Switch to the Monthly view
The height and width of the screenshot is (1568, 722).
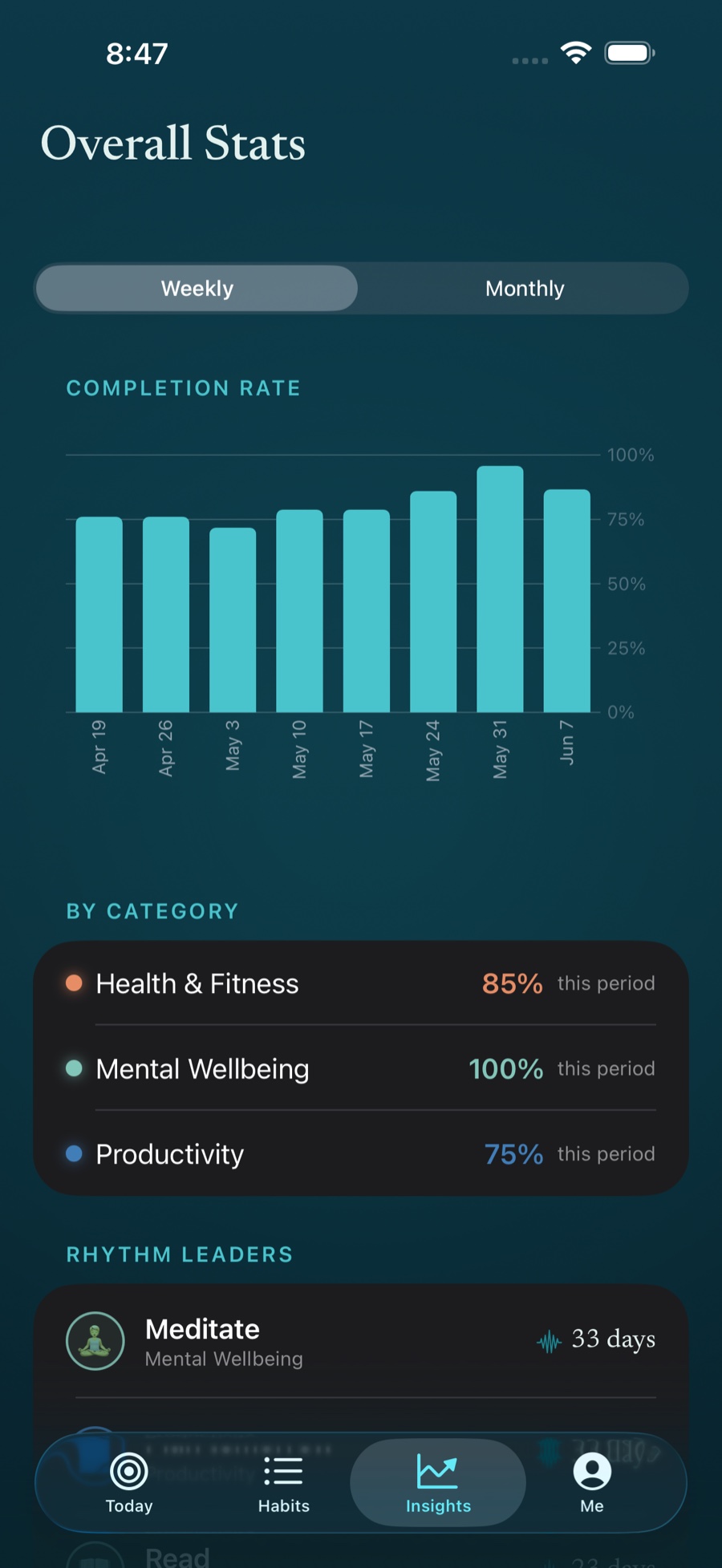pos(525,288)
